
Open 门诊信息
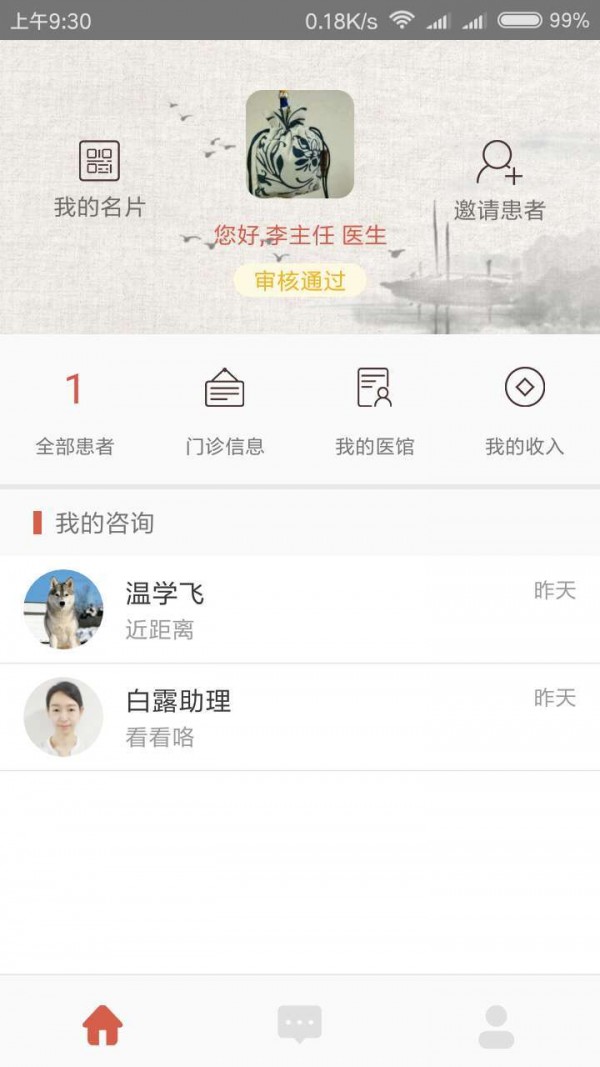[x=225, y=411]
